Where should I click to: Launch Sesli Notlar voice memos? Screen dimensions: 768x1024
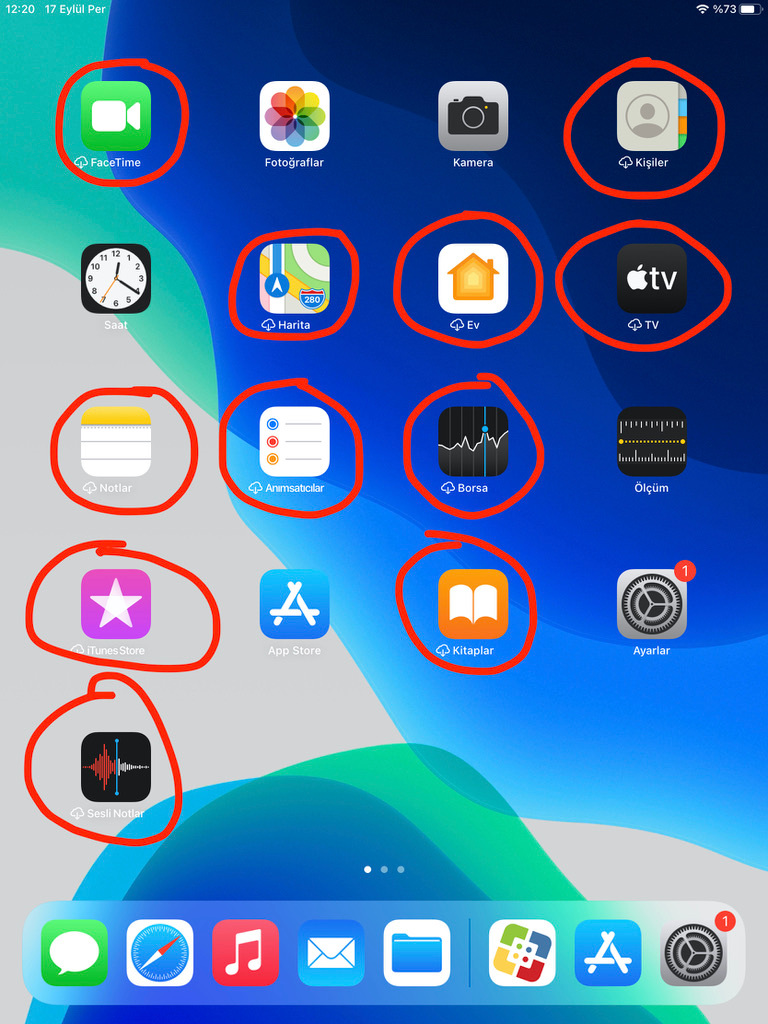tap(116, 766)
